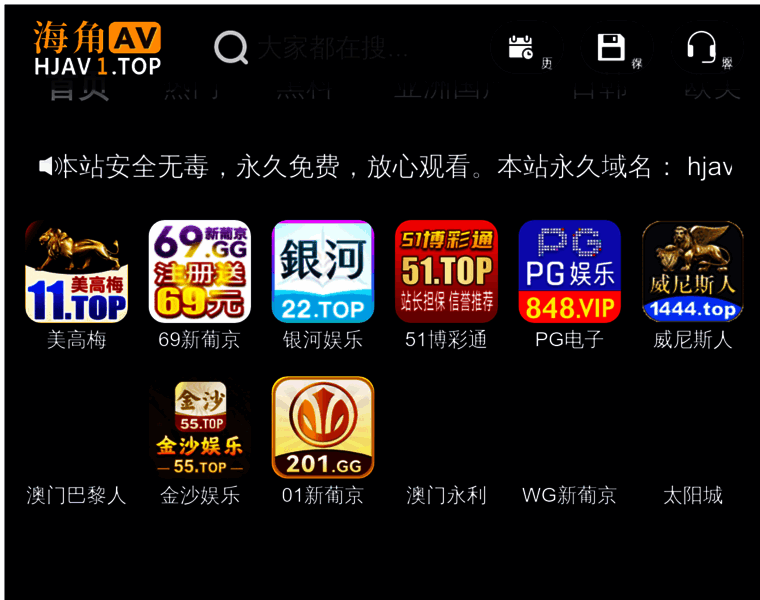Open the 太阳城 link

click(x=692, y=495)
